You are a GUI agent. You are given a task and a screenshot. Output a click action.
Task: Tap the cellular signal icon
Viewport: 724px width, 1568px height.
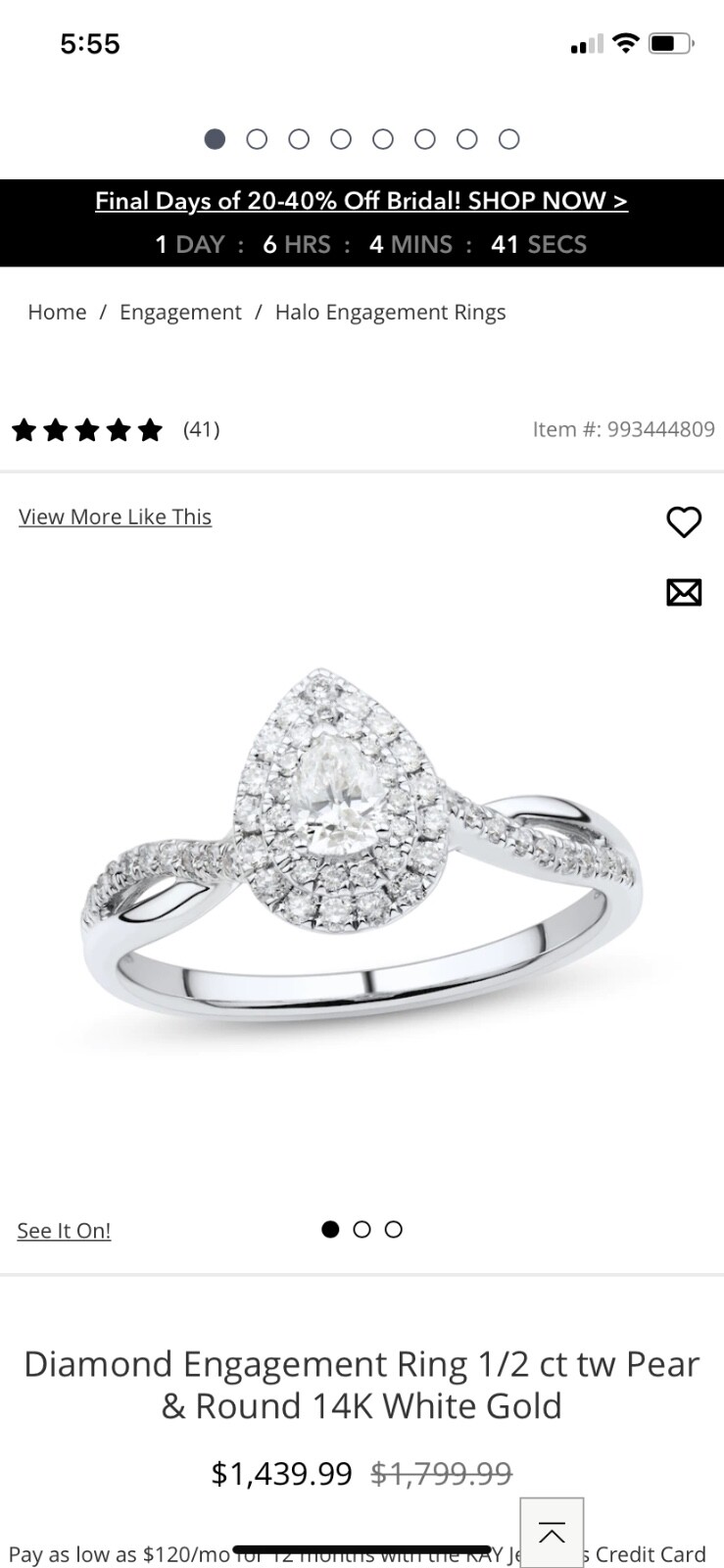(x=584, y=44)
